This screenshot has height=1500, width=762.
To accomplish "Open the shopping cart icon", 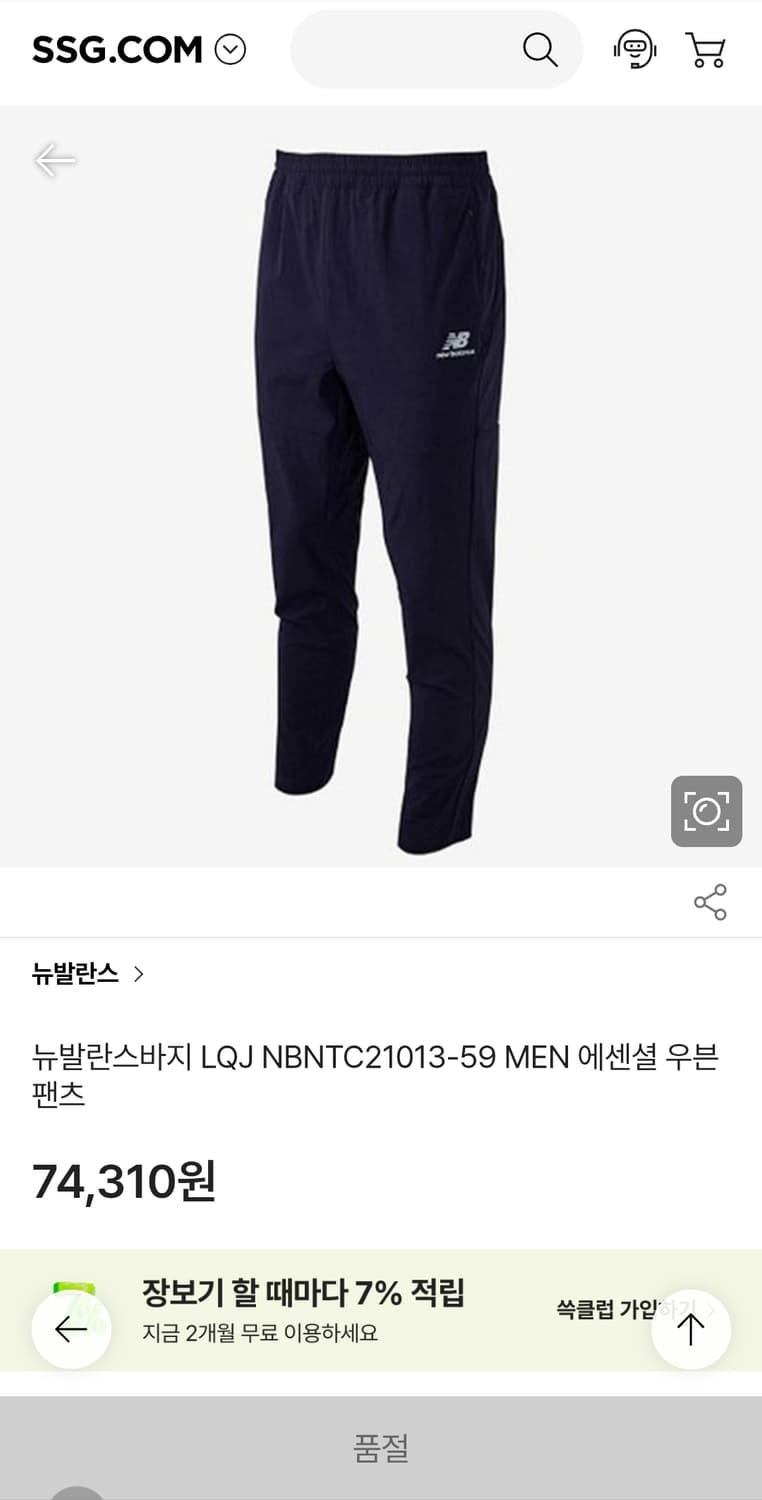I will [x=707, y=50].
